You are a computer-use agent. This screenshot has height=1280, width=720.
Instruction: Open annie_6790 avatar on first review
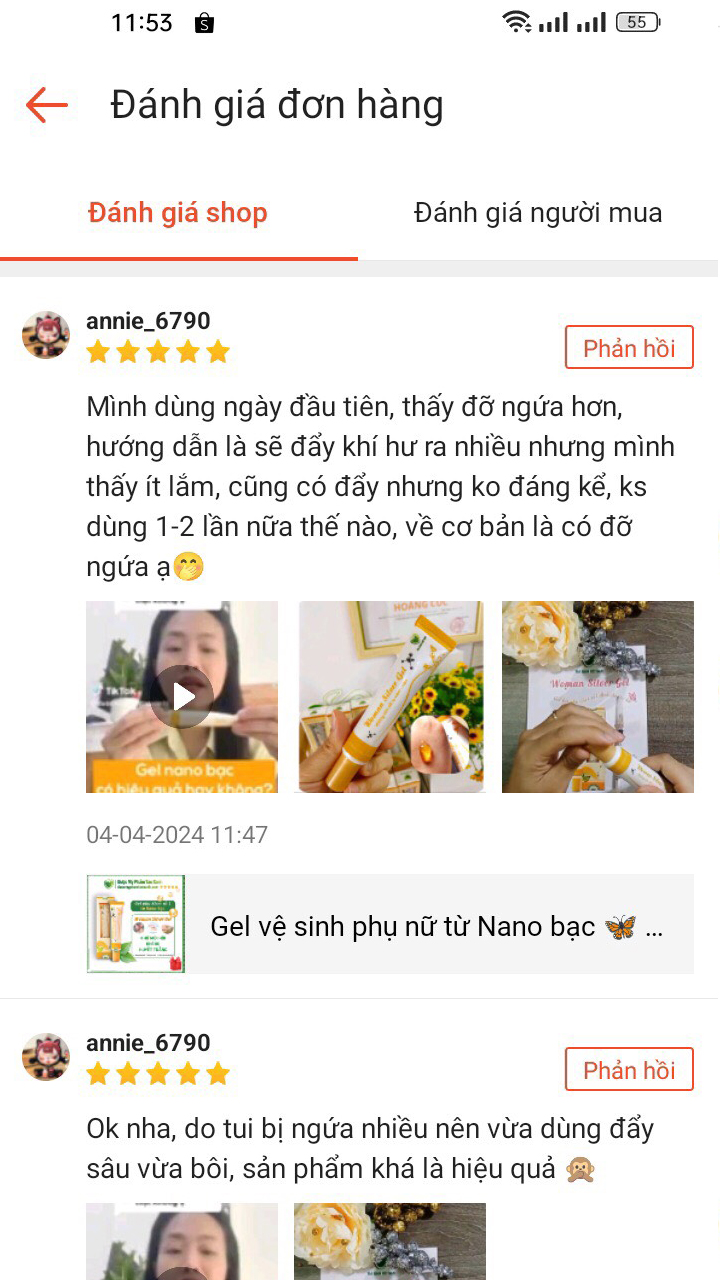pyautogui.click(x=46, y=335)
